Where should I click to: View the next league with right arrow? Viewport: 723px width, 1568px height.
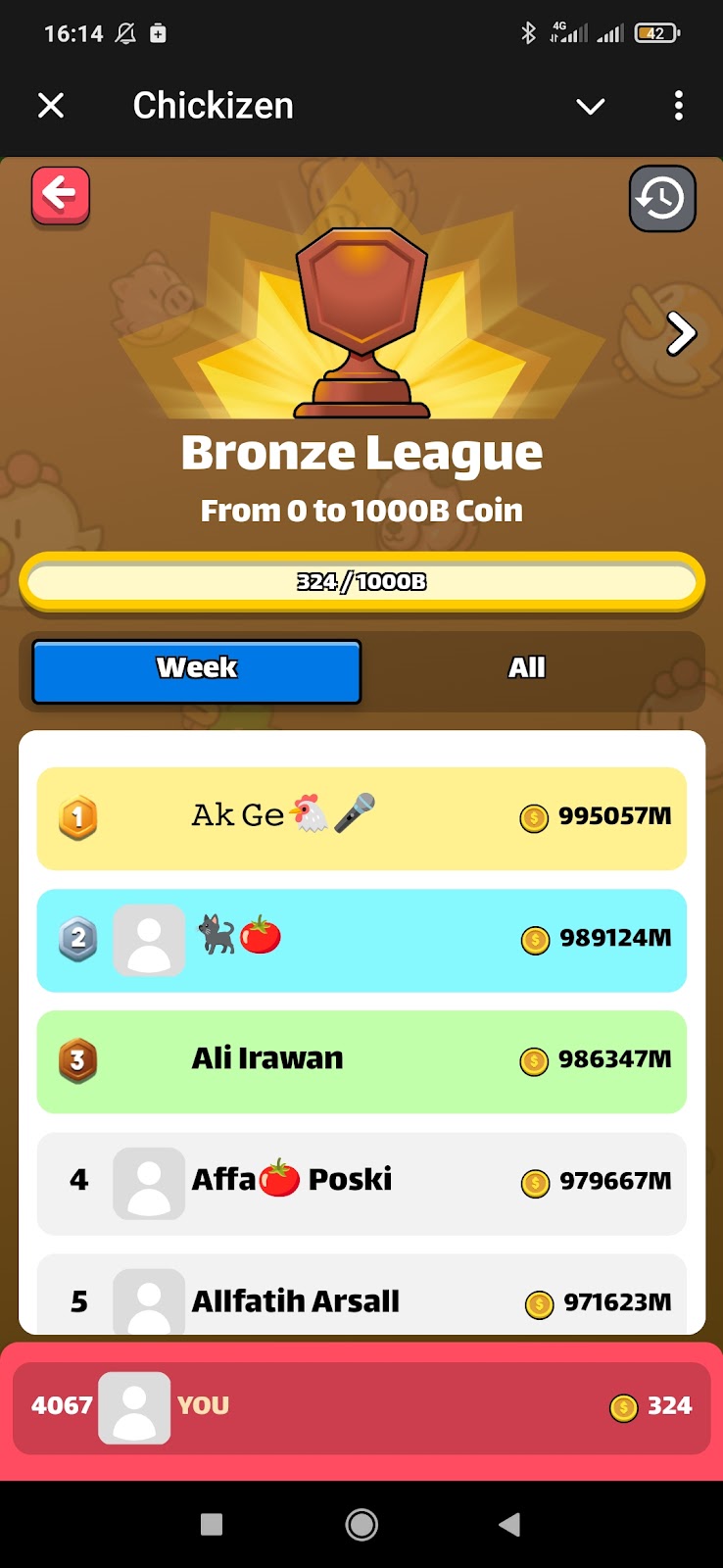(681, 333)
